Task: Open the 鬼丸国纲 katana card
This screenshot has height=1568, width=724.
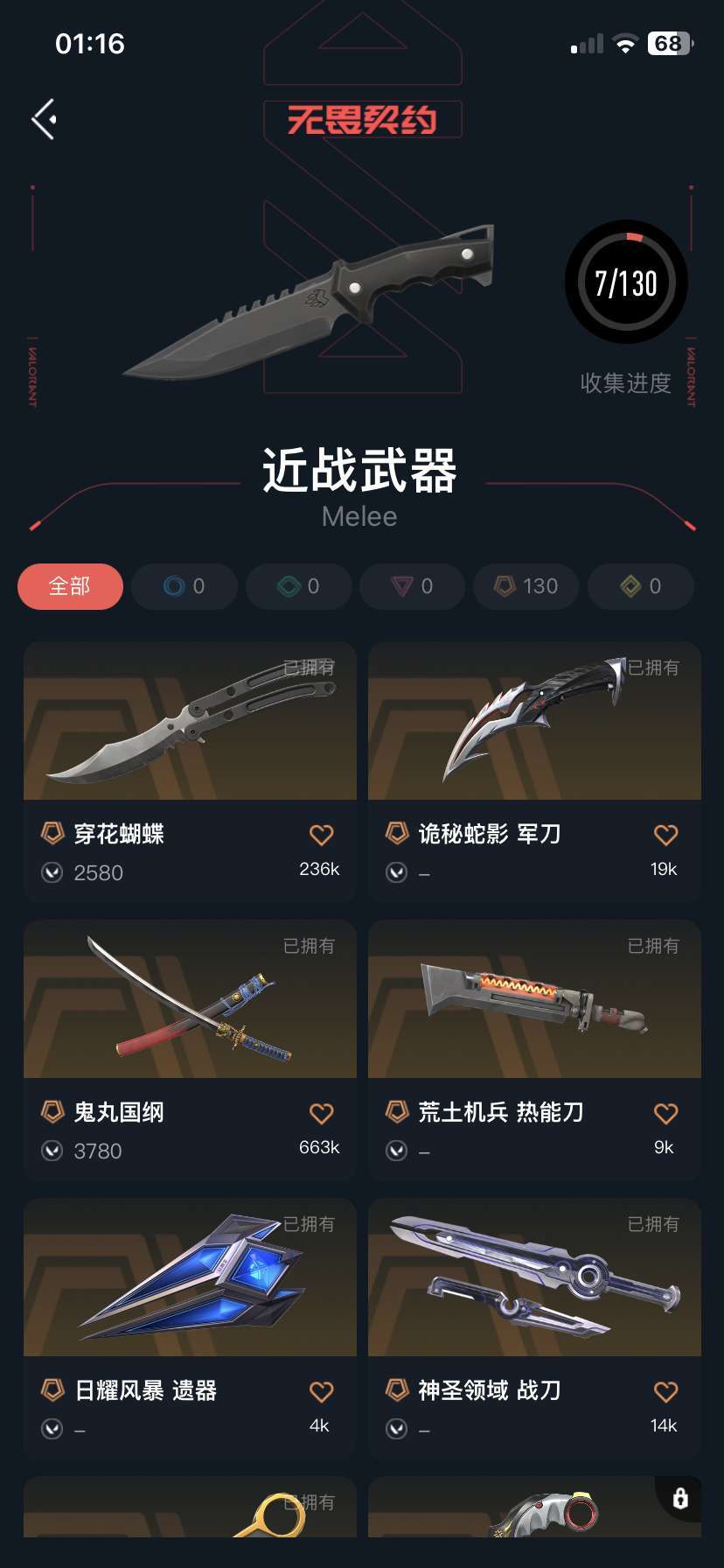Action: point(190,1050)
